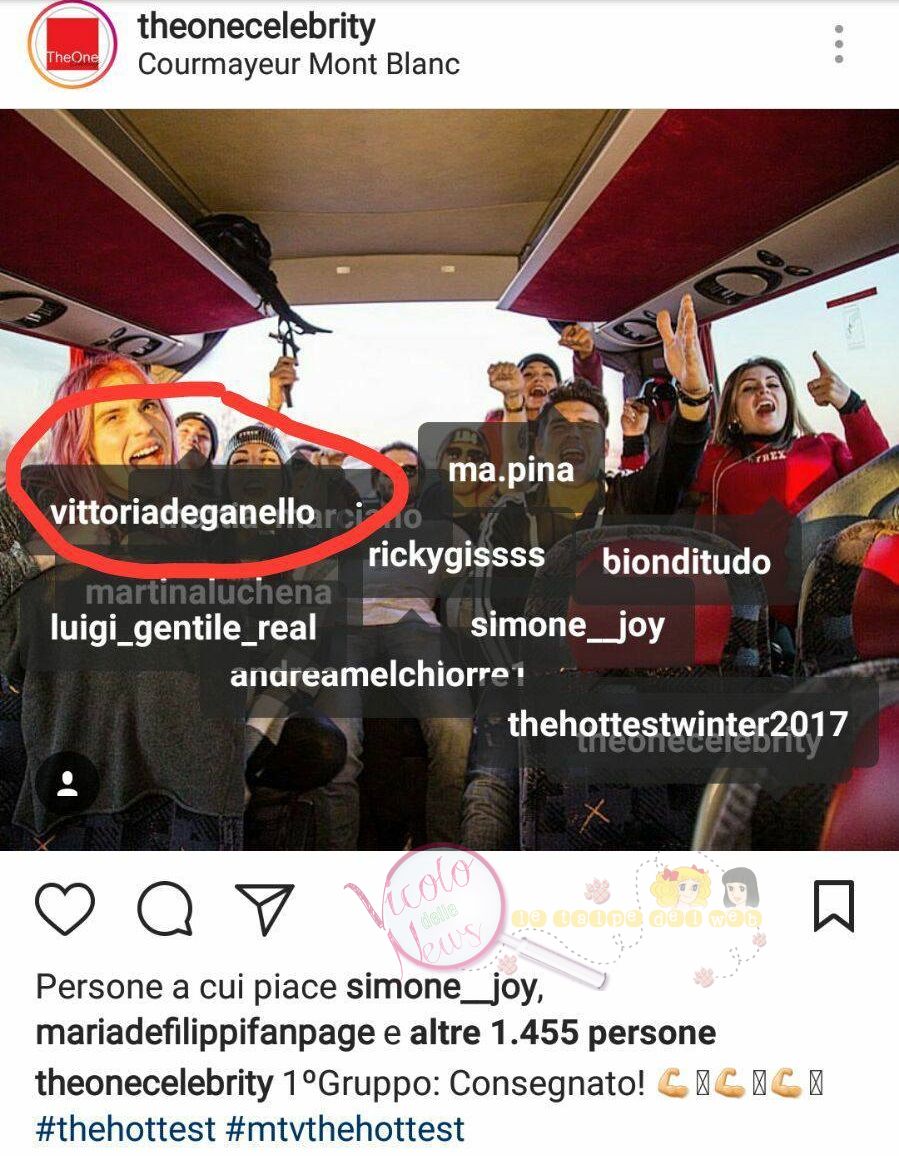
Task: Like the post with the heart icon
Action: click(x=65, y=907)
